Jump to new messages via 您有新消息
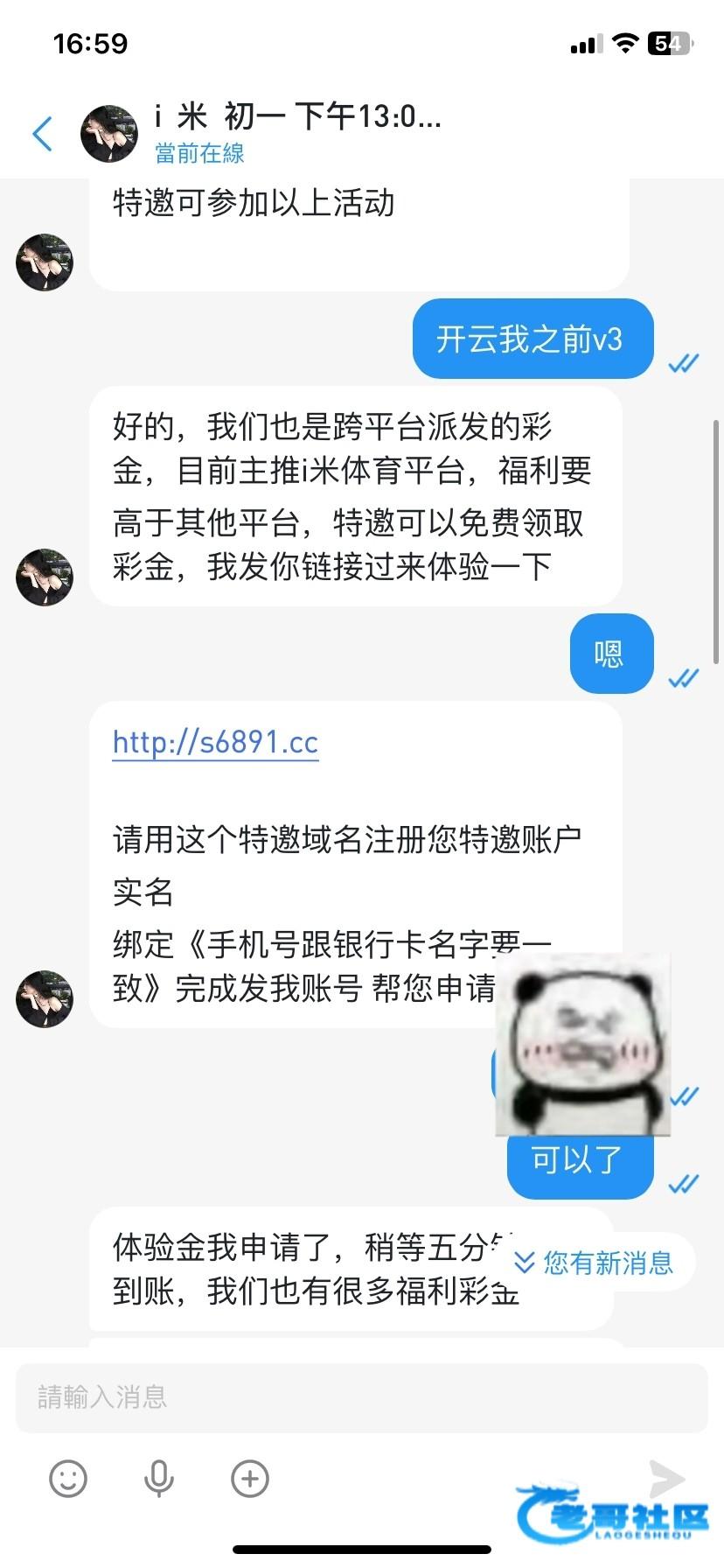 pos(595,1263)
